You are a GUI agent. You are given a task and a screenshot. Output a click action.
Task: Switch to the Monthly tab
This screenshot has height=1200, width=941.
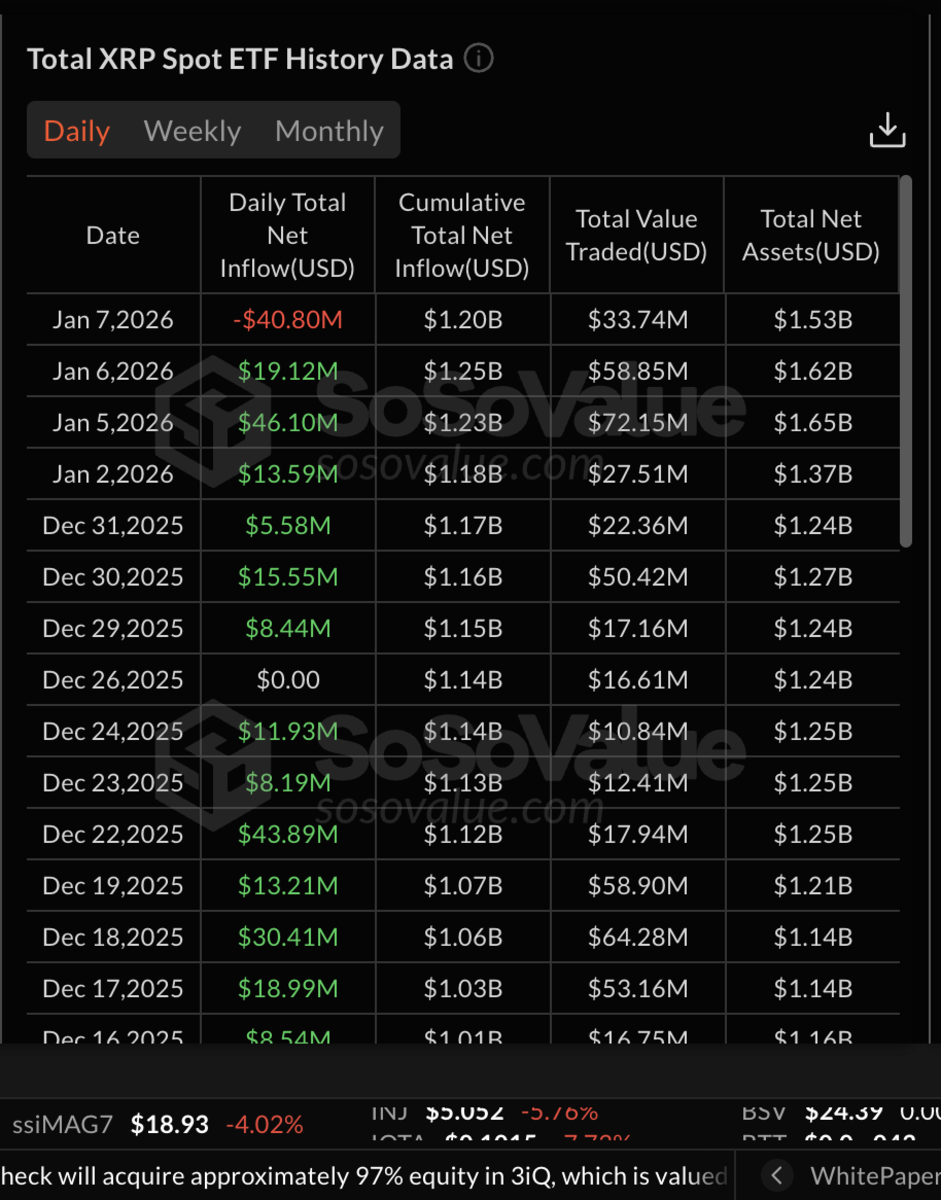329,130
